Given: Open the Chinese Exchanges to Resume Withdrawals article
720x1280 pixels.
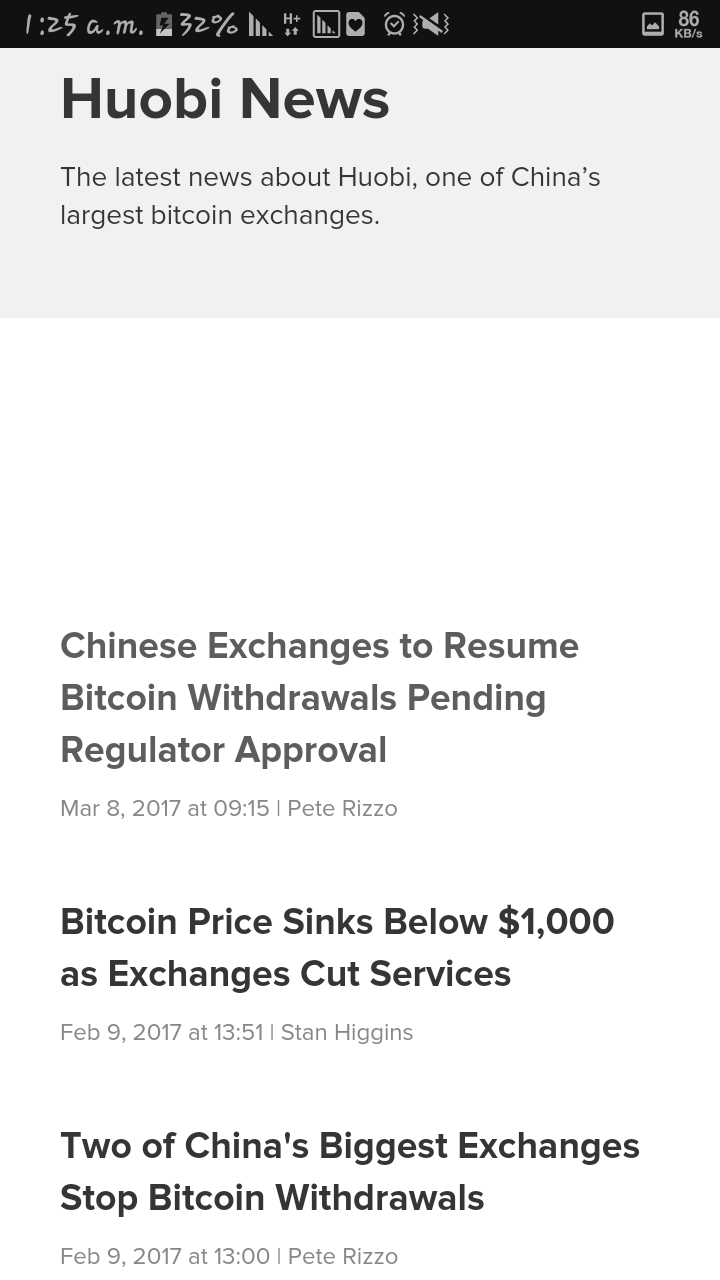Looking at the screenshot, I should coord(320,697).
